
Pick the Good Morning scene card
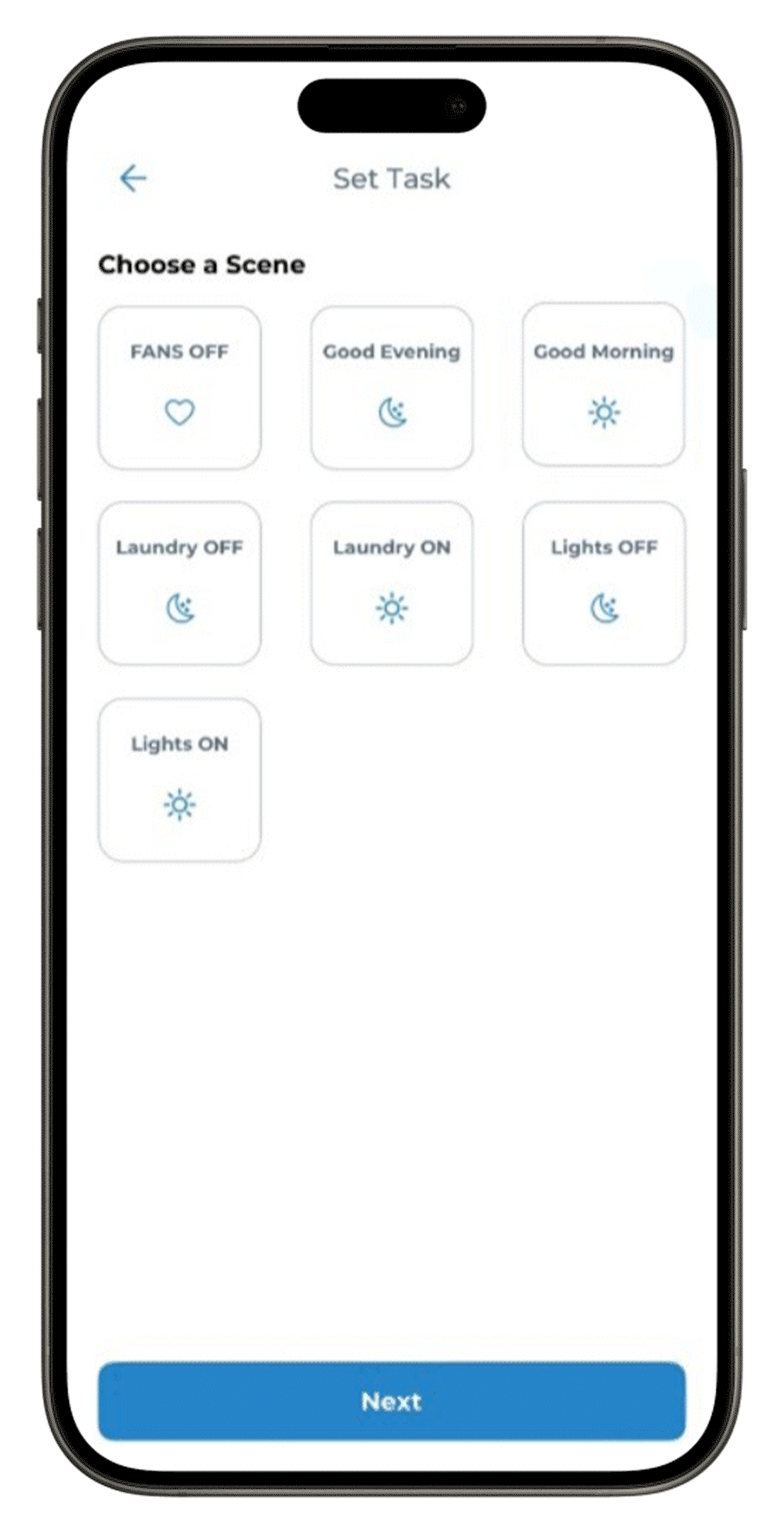tap(604, 386)
